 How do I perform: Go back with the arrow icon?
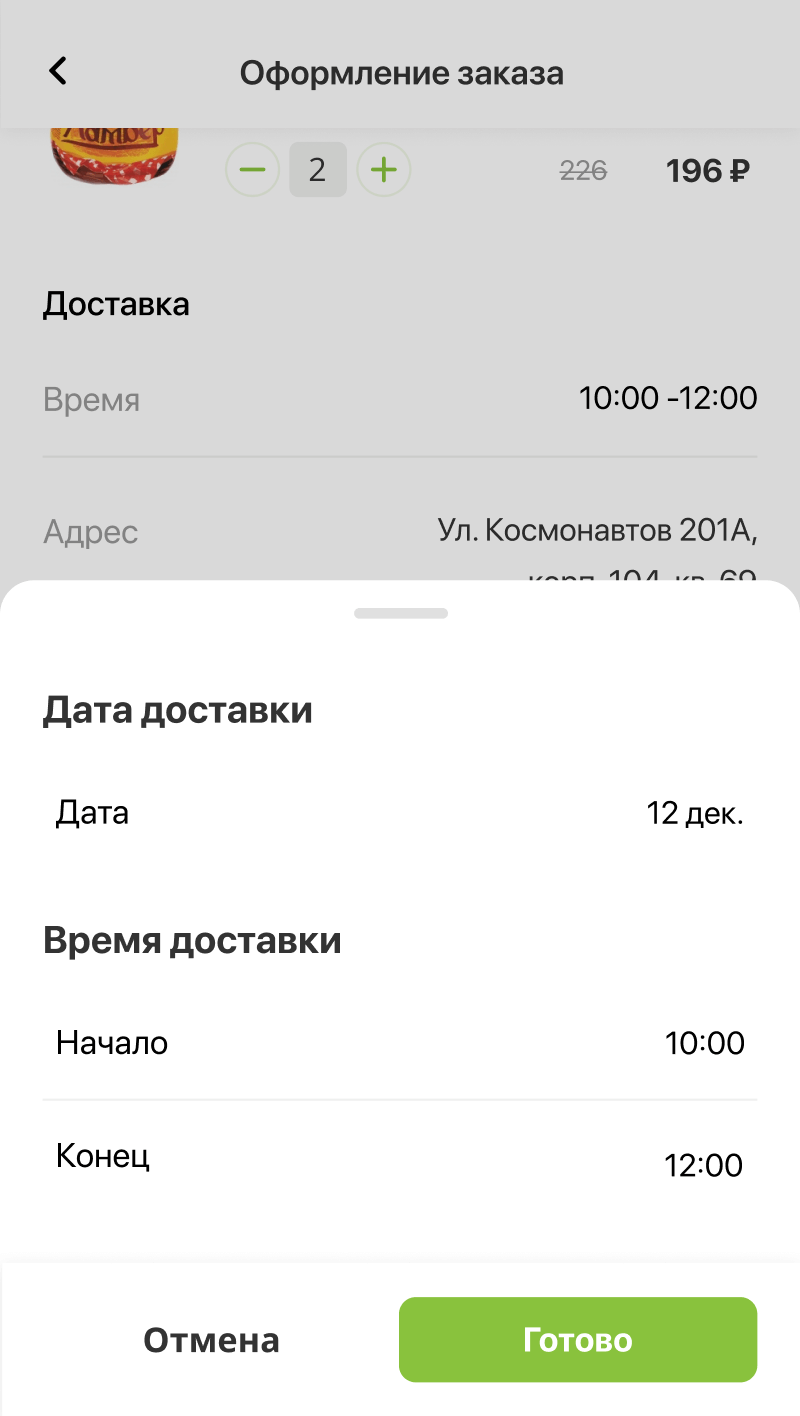click(58, 71)
